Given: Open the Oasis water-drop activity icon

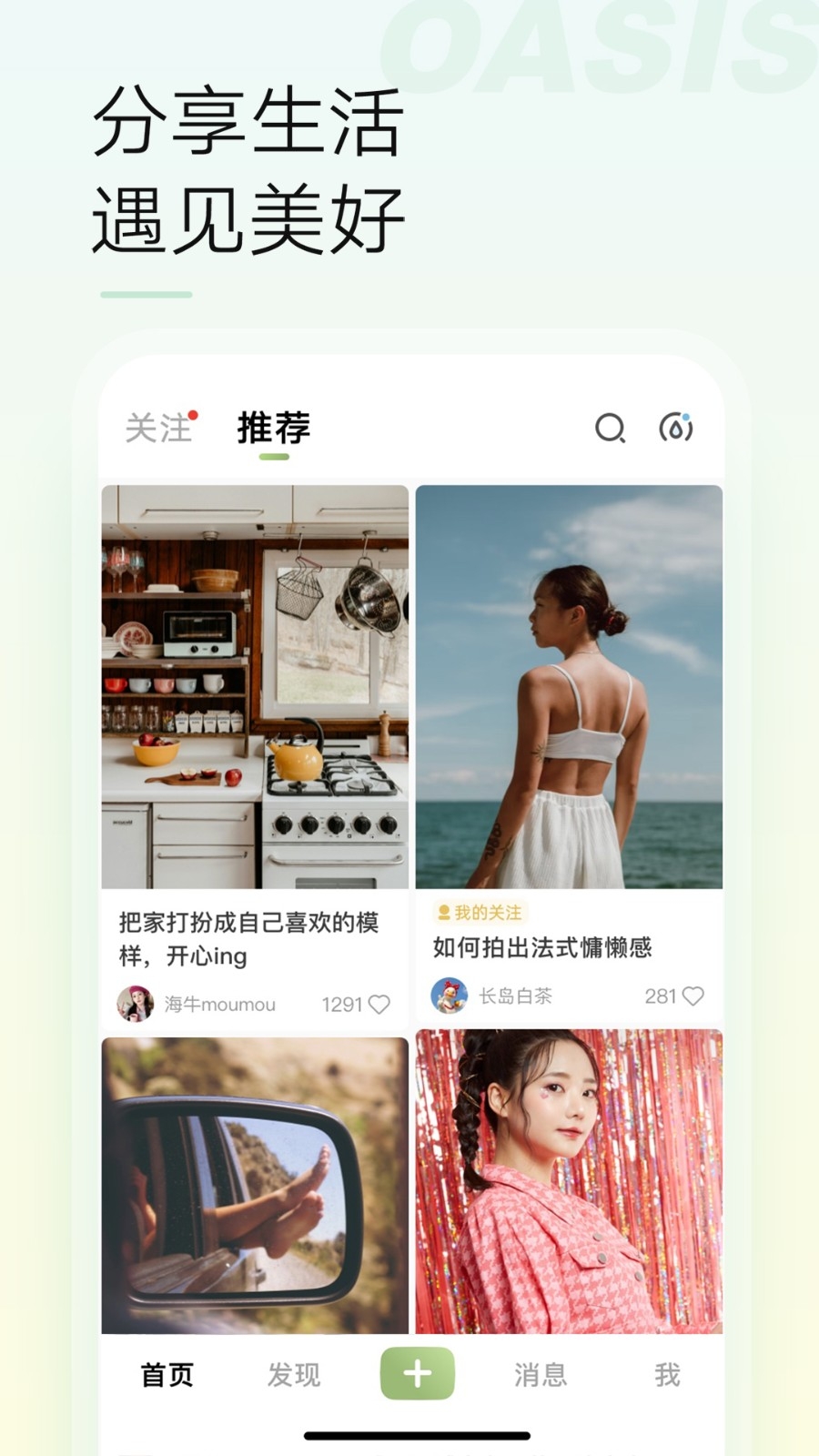Looking at the screenshot, I should click(677, 428).
